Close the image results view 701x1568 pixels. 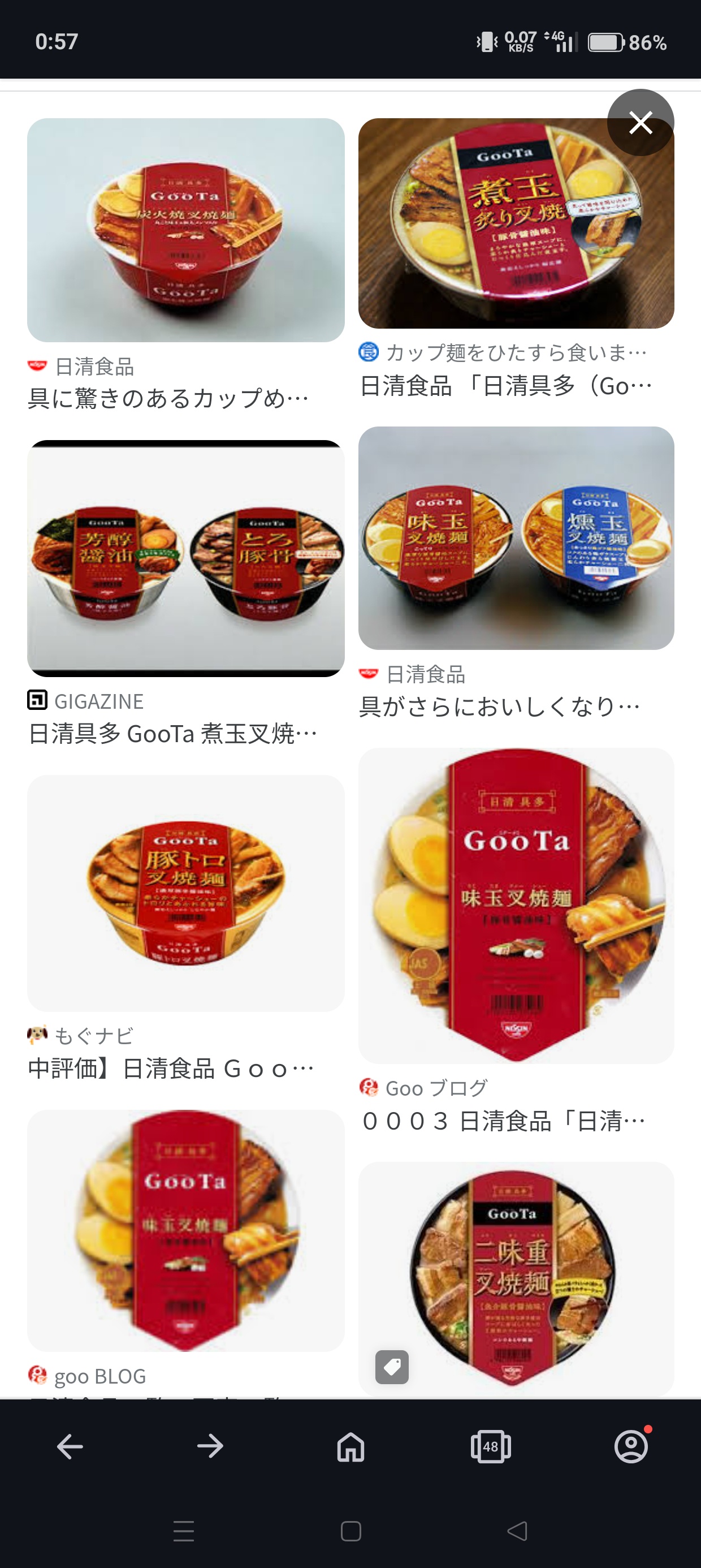pos(640,122)
